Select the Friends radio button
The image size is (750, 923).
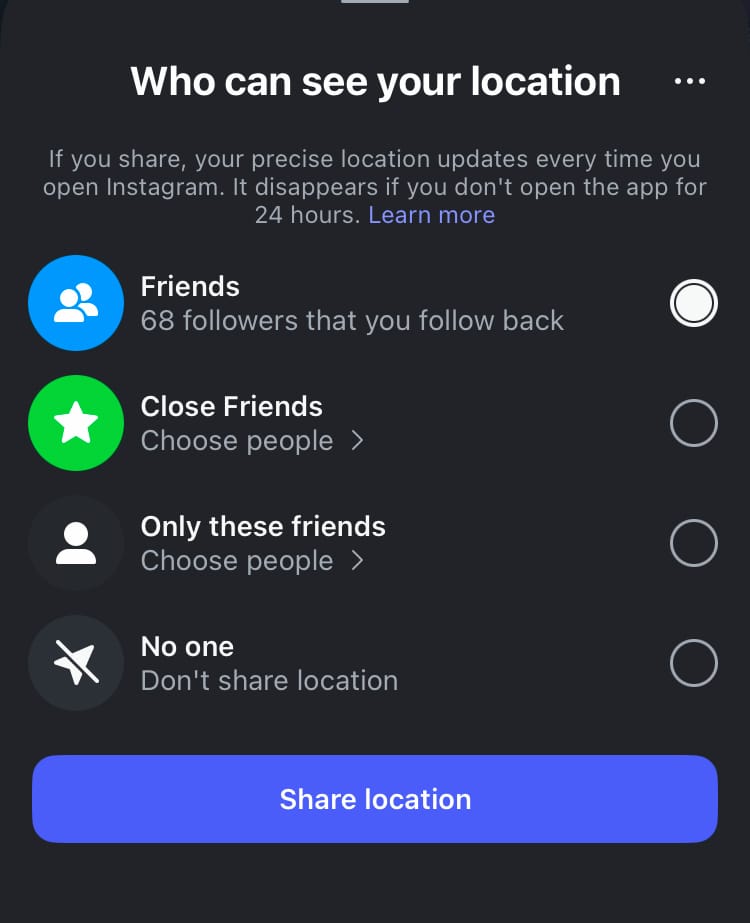click(x=694, y=302)
